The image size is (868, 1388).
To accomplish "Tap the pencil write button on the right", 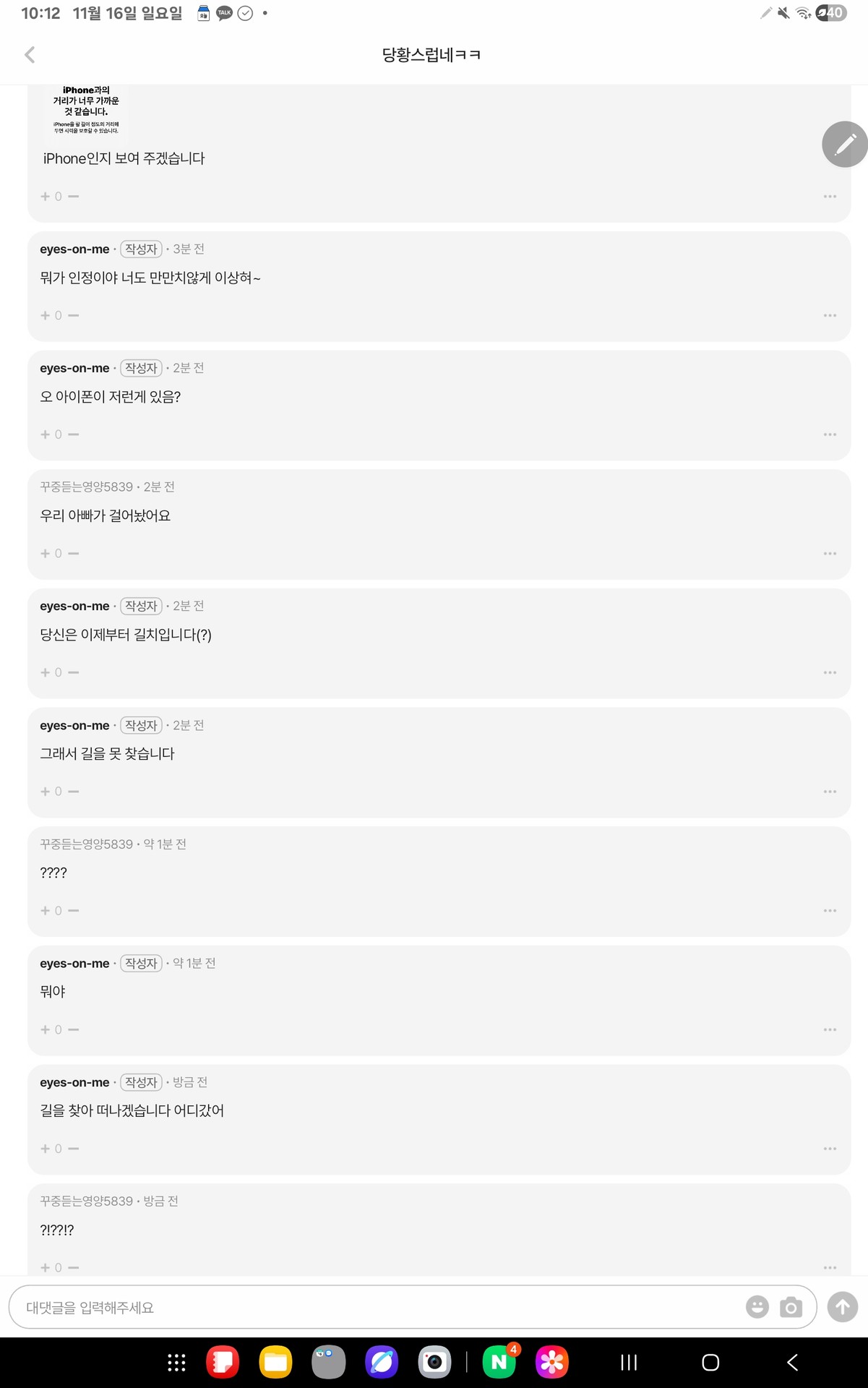I will 844,144.
